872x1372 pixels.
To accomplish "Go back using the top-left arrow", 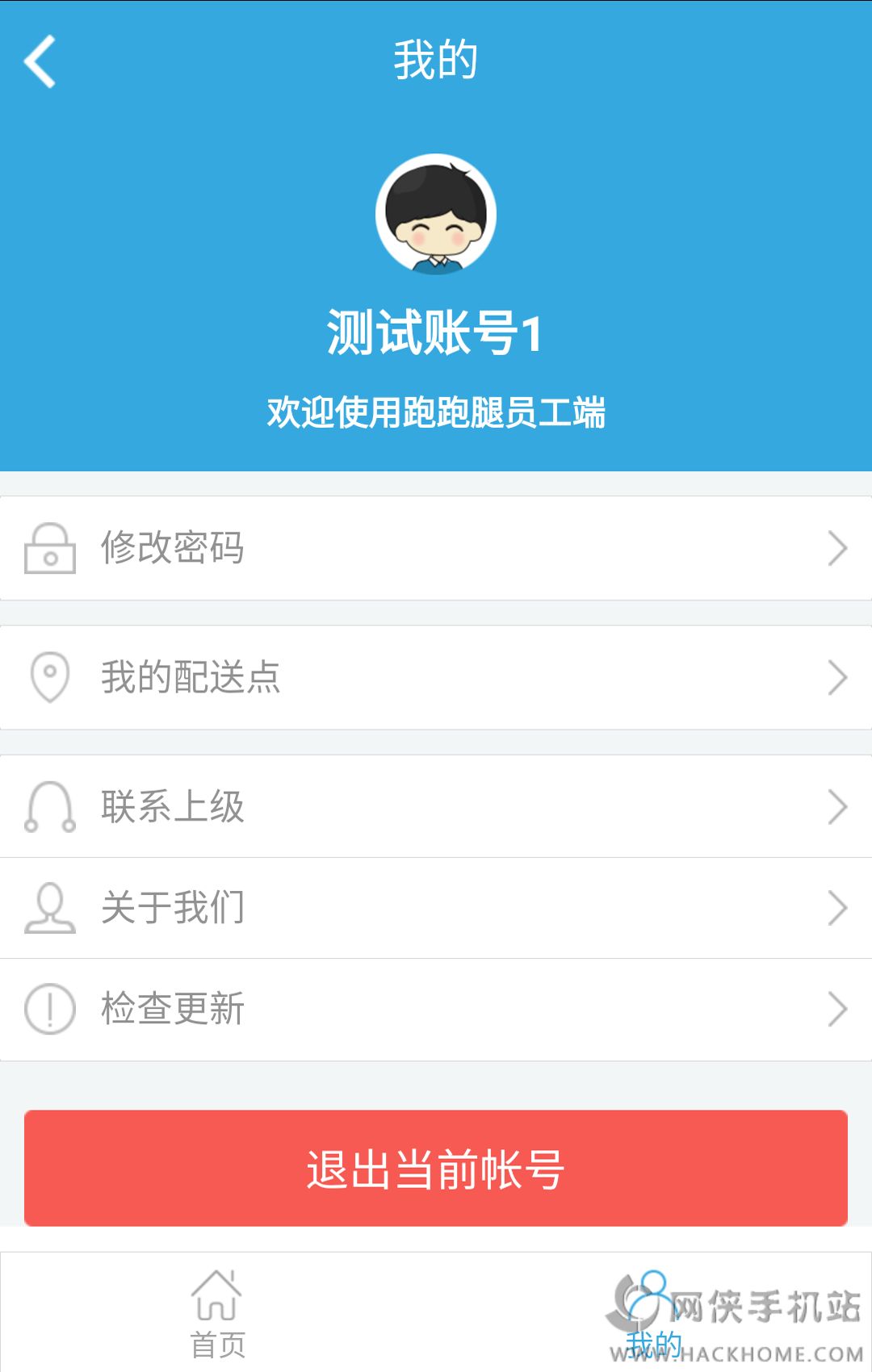I will [40, 61].
